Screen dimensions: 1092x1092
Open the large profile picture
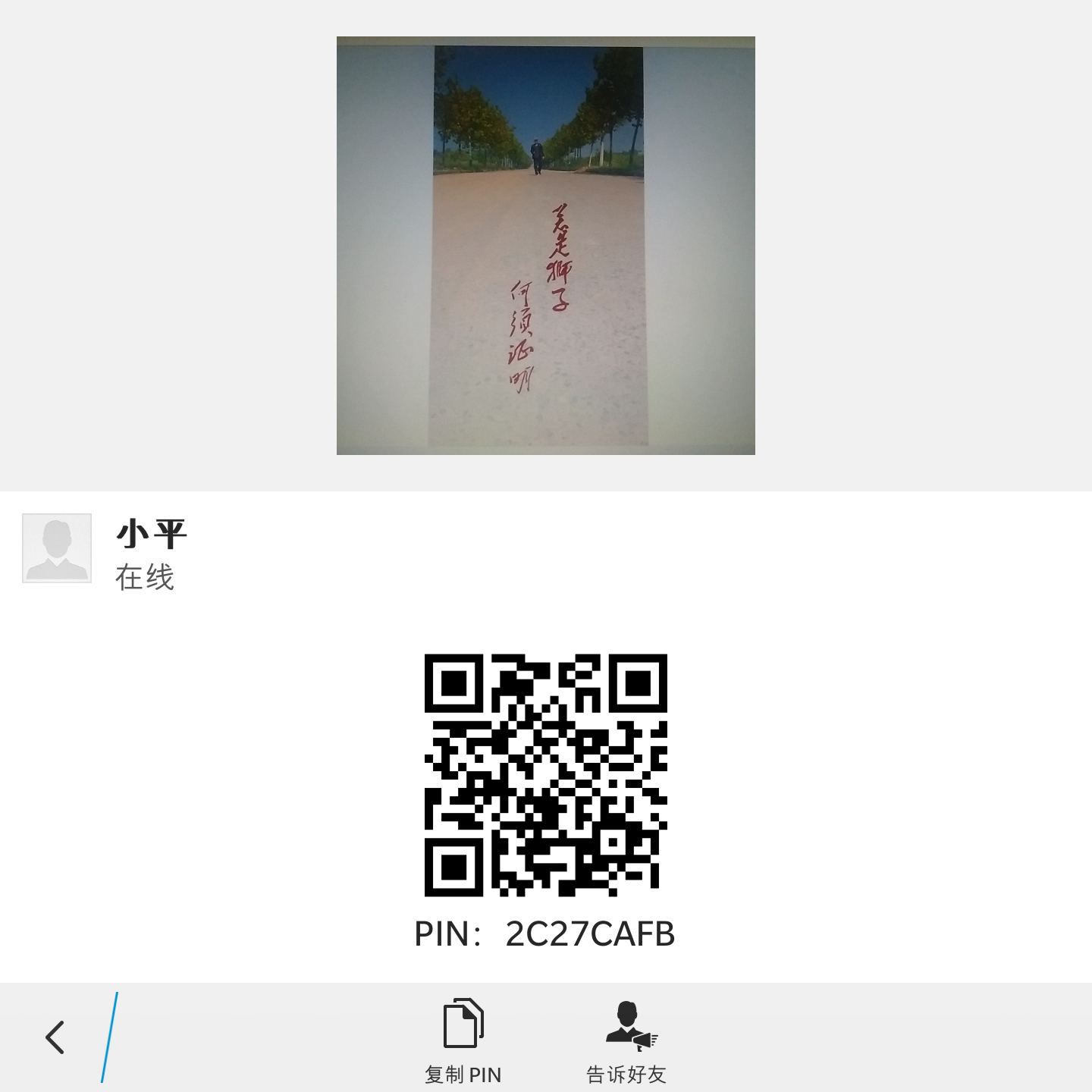point(546,246)
